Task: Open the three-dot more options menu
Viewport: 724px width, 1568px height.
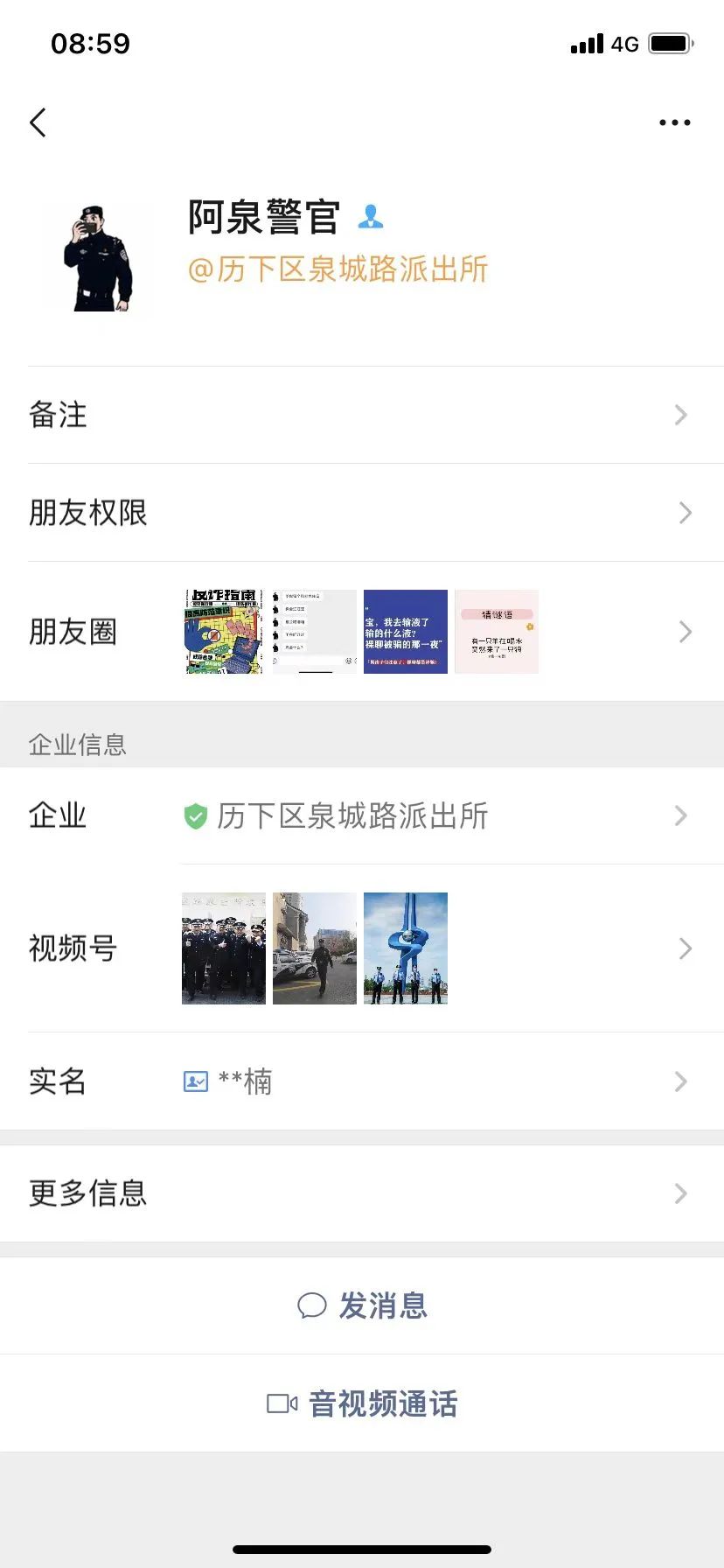Action: (674, 122)
